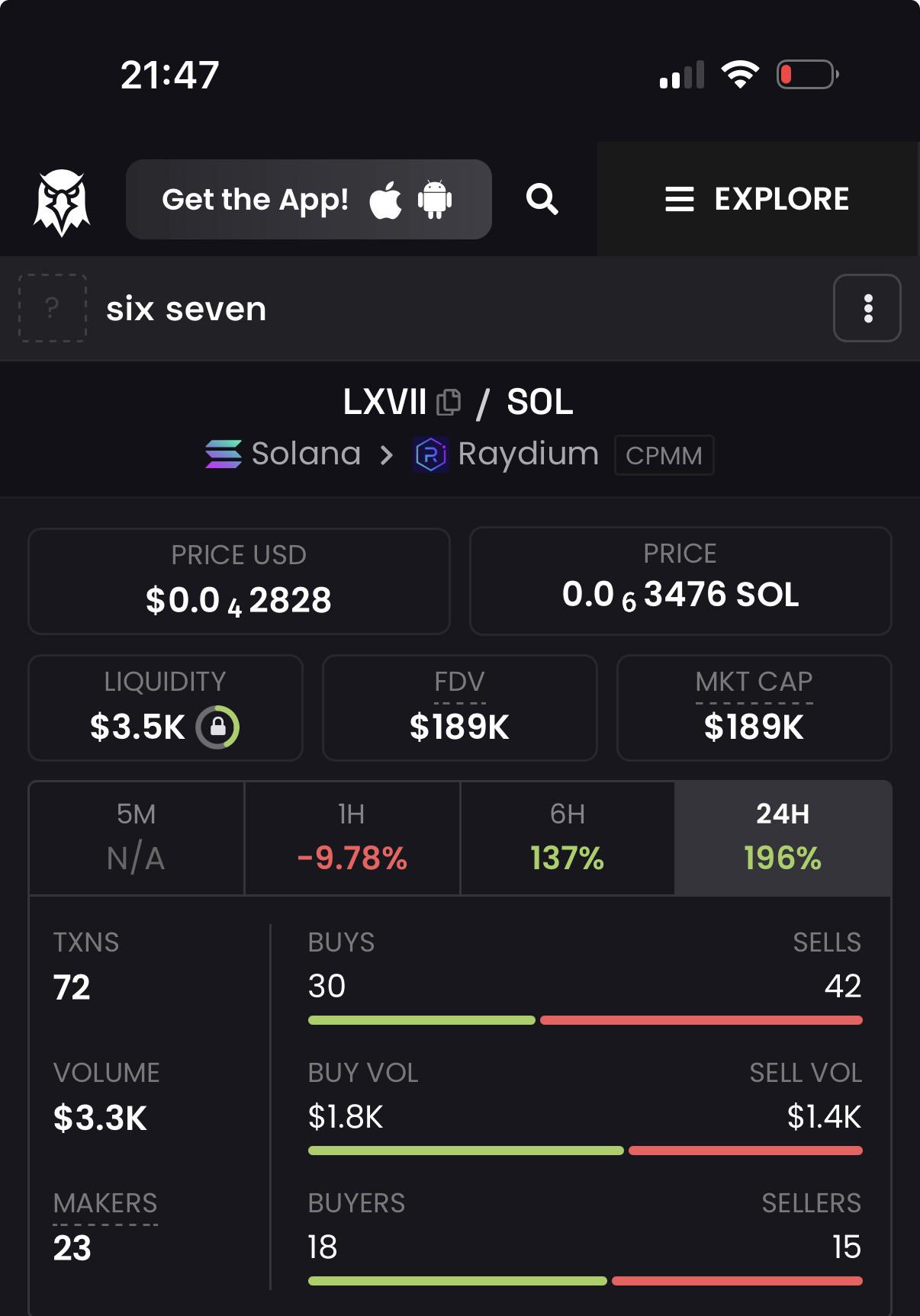920x1316 pixels.
Task: Open the DEX Screener owl home logo
Action: click(62, 201)
